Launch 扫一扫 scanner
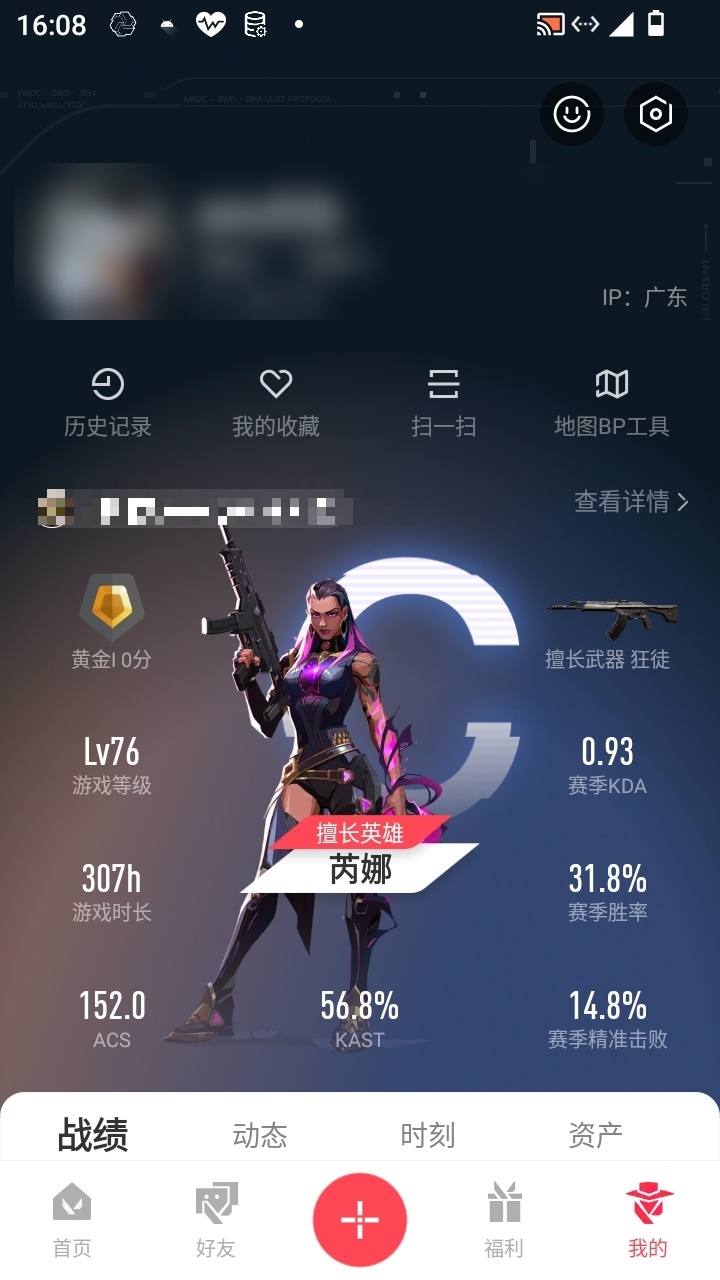This screenshot has height=1280, width=720. tap(444, 403)
